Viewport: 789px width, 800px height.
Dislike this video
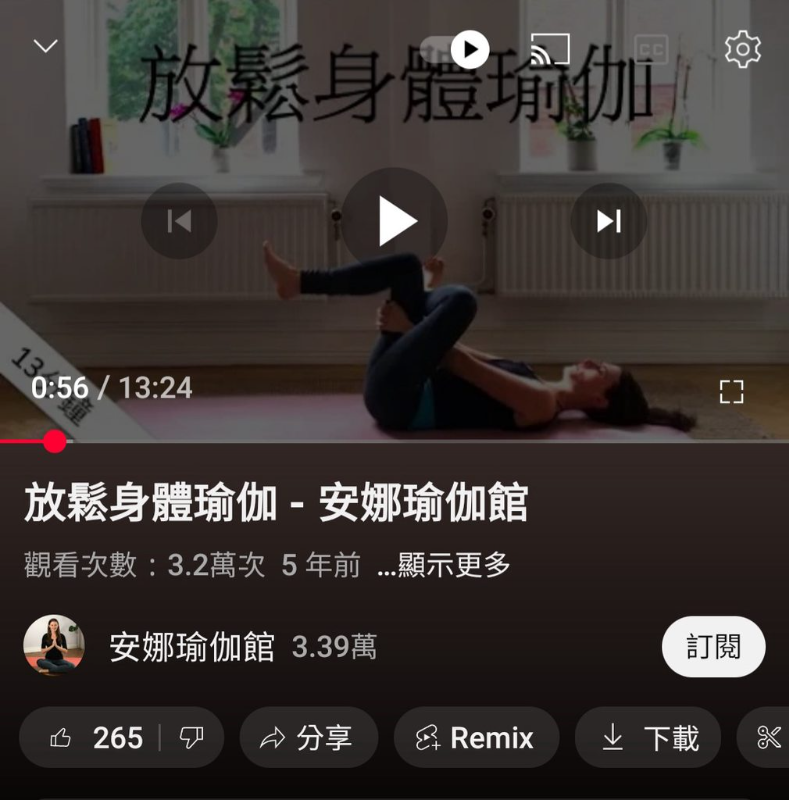(x=191, y=738)
